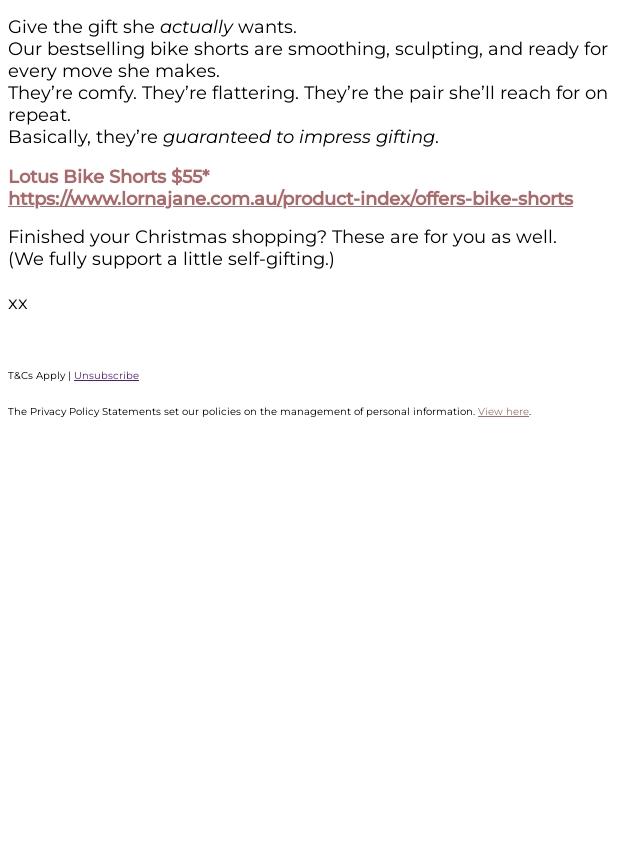
Task: Open the lornajane.com.au bike shorts link
Action: tap(290, 199)
